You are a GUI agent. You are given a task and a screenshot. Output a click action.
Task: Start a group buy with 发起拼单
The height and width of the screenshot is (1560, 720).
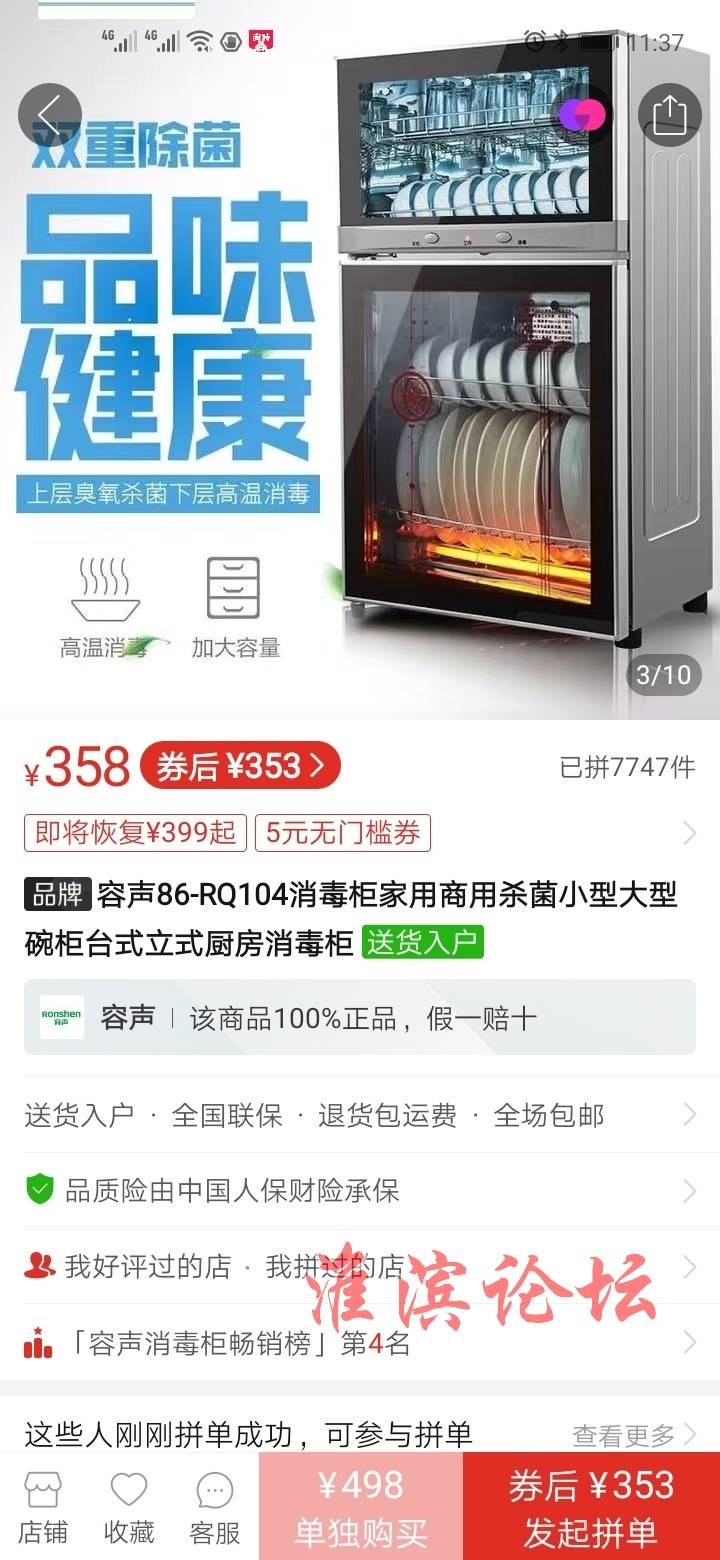591,1507
